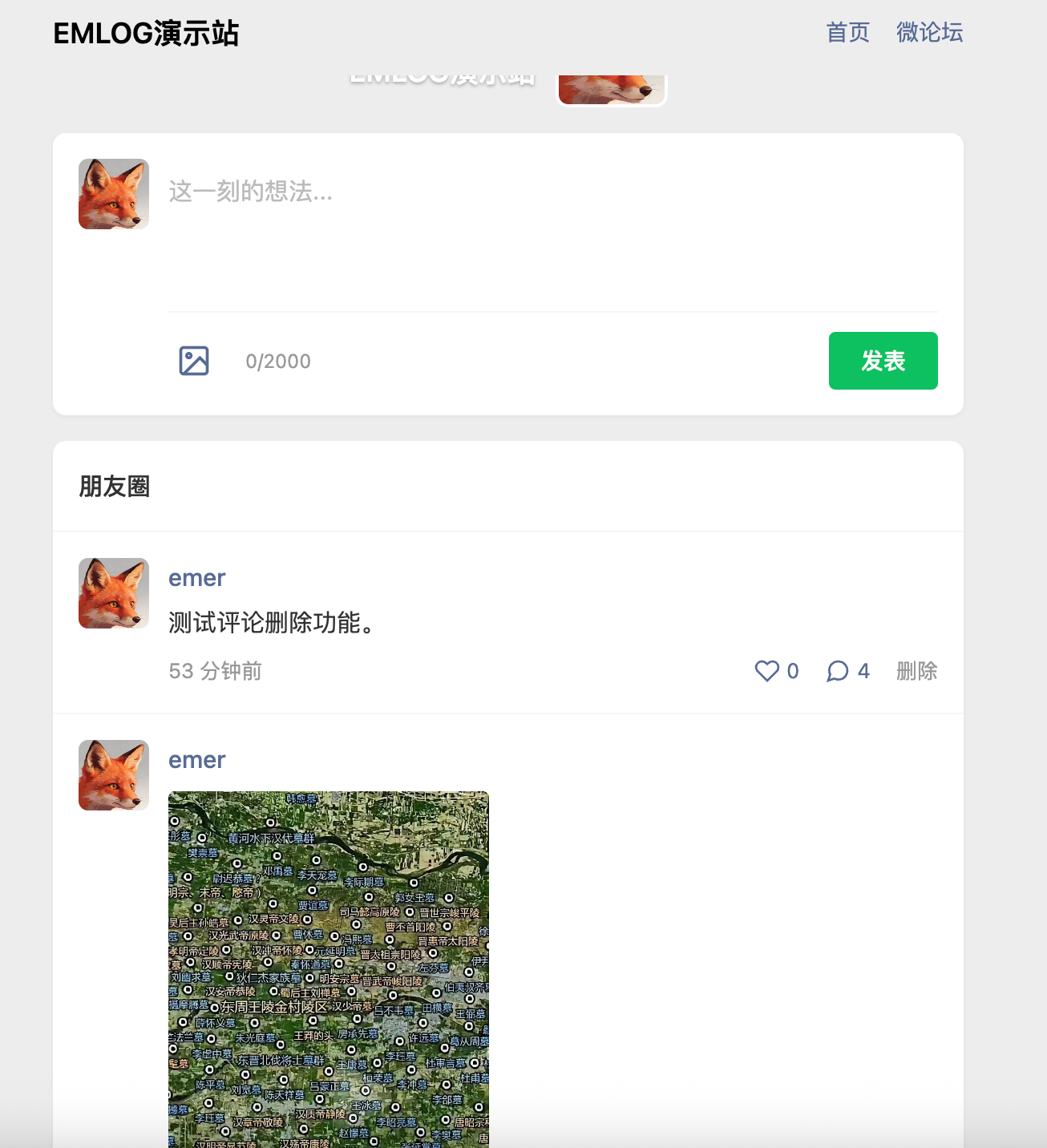
Task: Open emer's profile from 测试评论删除功能 post
Action: pyautogui.click(x=196, y=578)
